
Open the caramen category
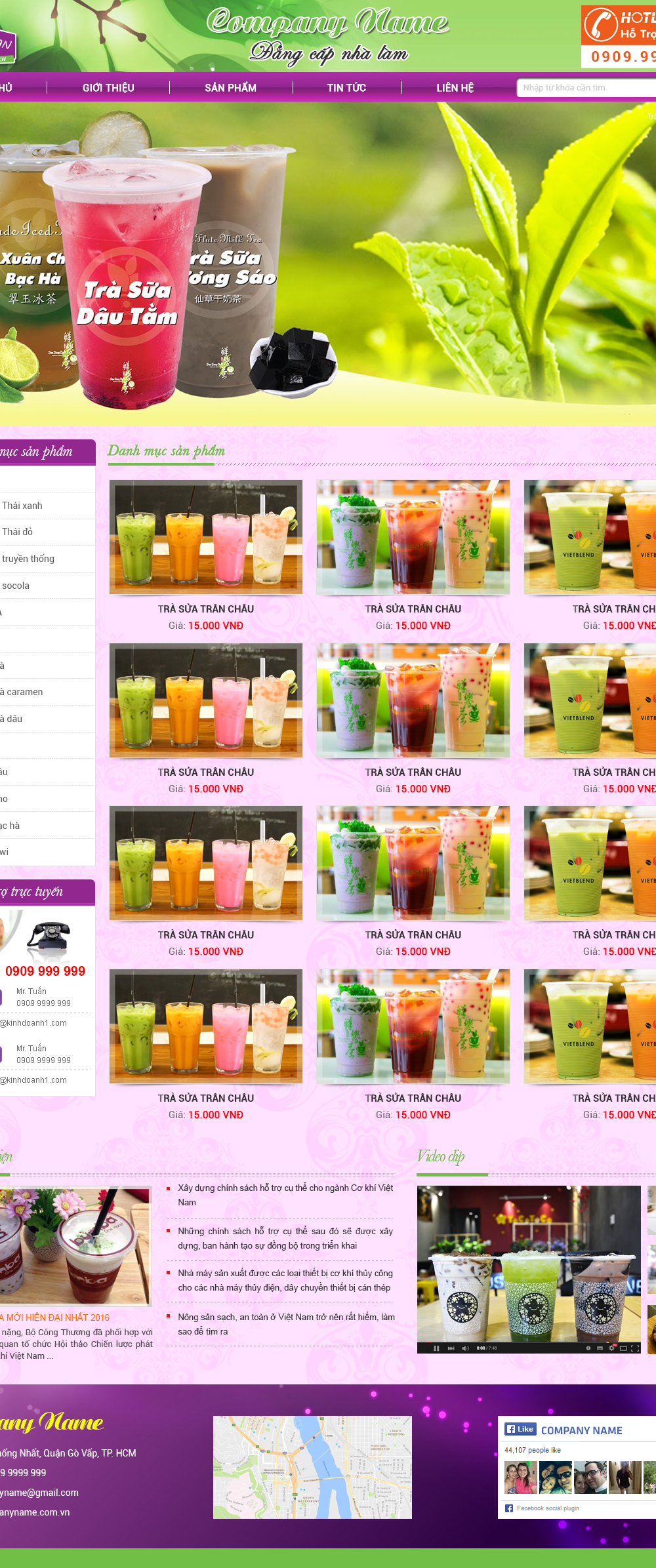point(23,692)
